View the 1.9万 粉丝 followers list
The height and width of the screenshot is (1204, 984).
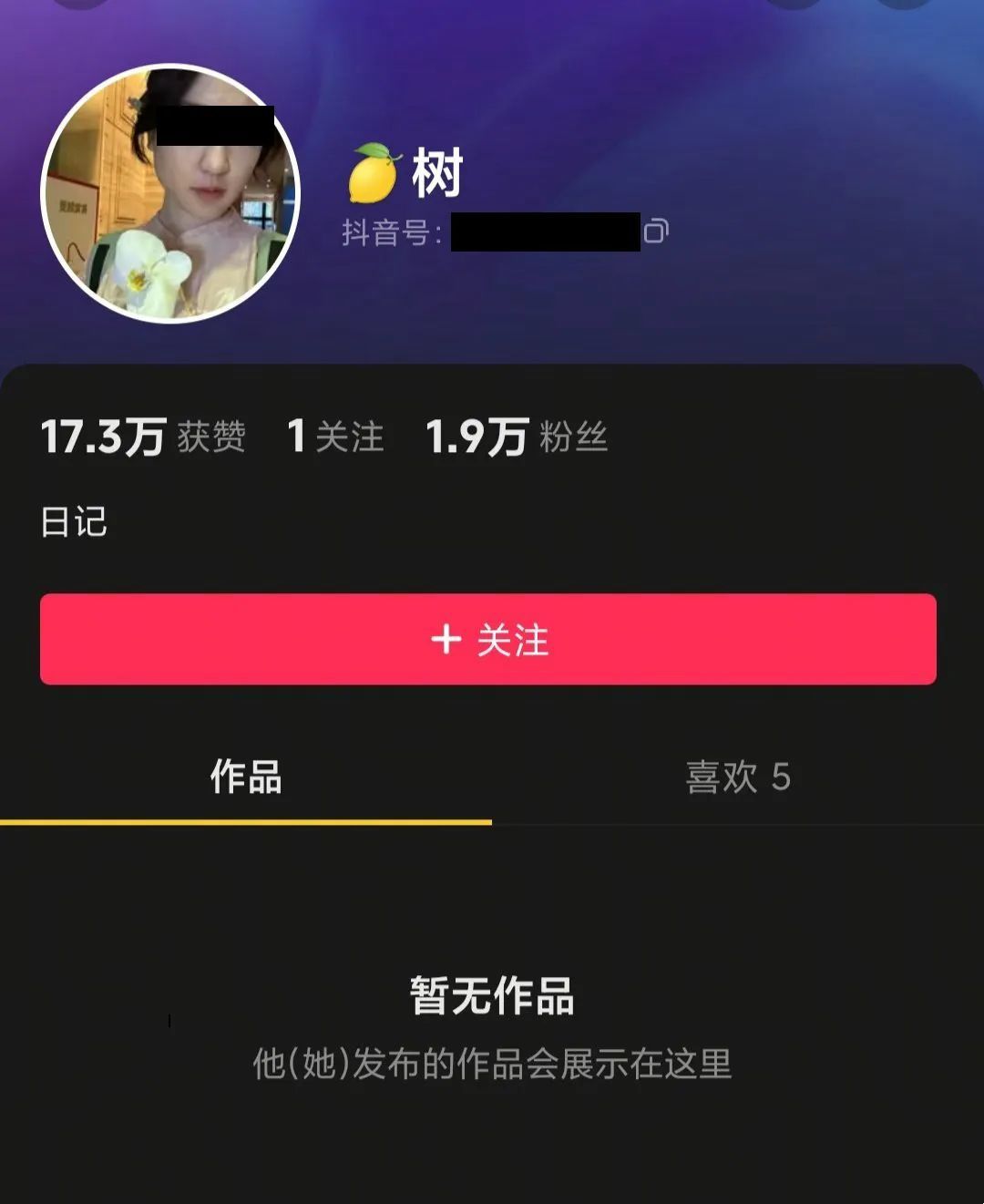pos(517,437)
